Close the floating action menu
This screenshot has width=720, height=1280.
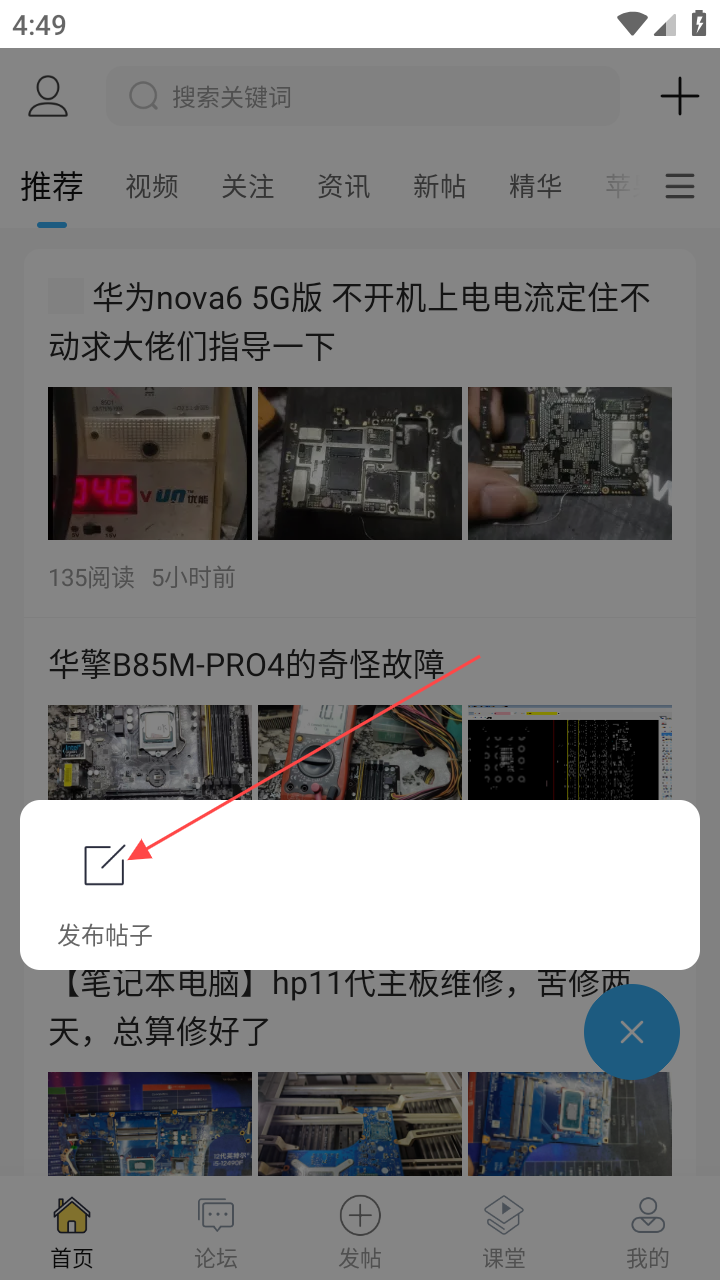pyautogui.click(x=631, y=1032)
